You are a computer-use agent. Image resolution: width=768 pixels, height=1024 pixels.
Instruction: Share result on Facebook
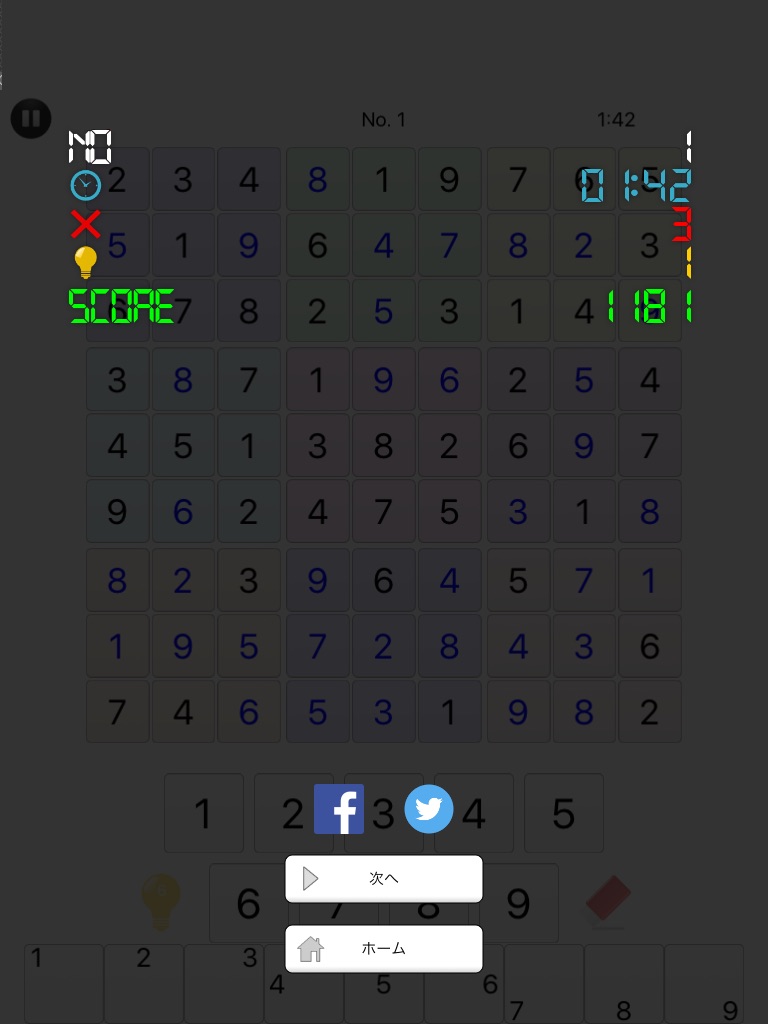(338, 809)
